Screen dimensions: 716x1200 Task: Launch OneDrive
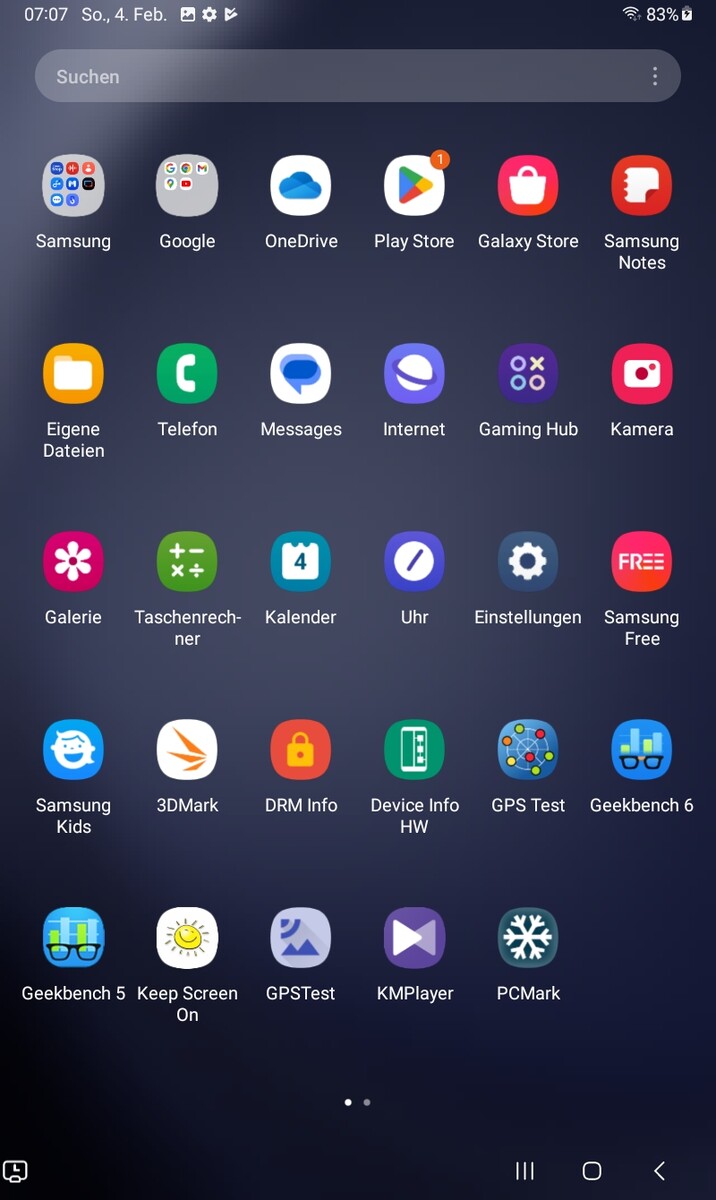[301, 186]
